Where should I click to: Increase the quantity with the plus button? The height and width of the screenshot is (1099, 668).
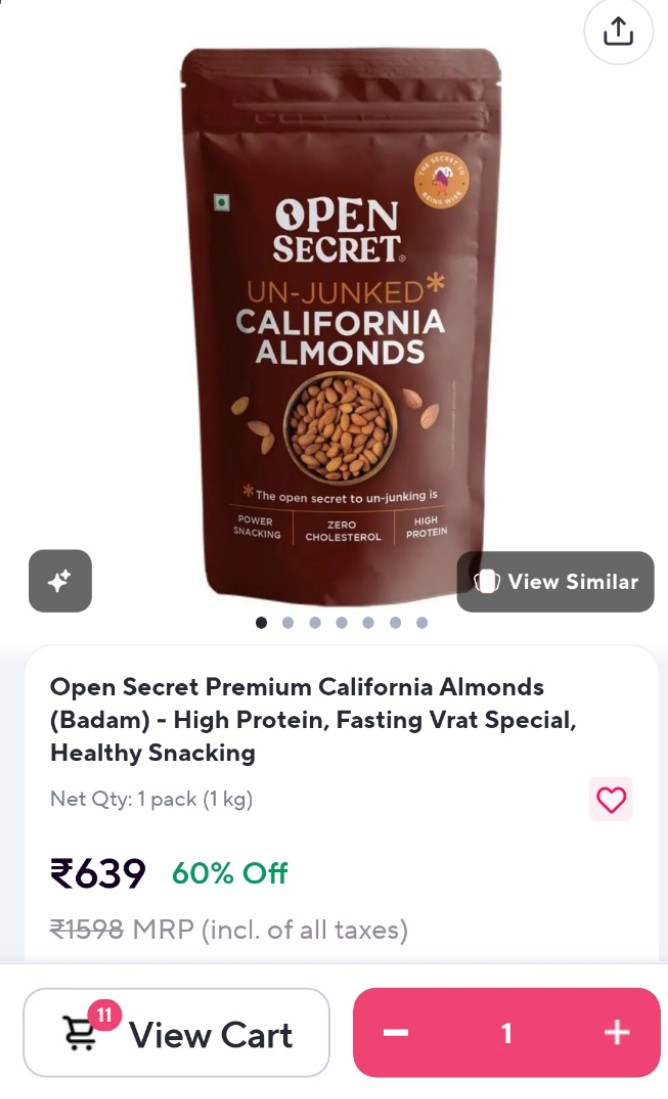pyautogui.click(x=617, y=1032)
